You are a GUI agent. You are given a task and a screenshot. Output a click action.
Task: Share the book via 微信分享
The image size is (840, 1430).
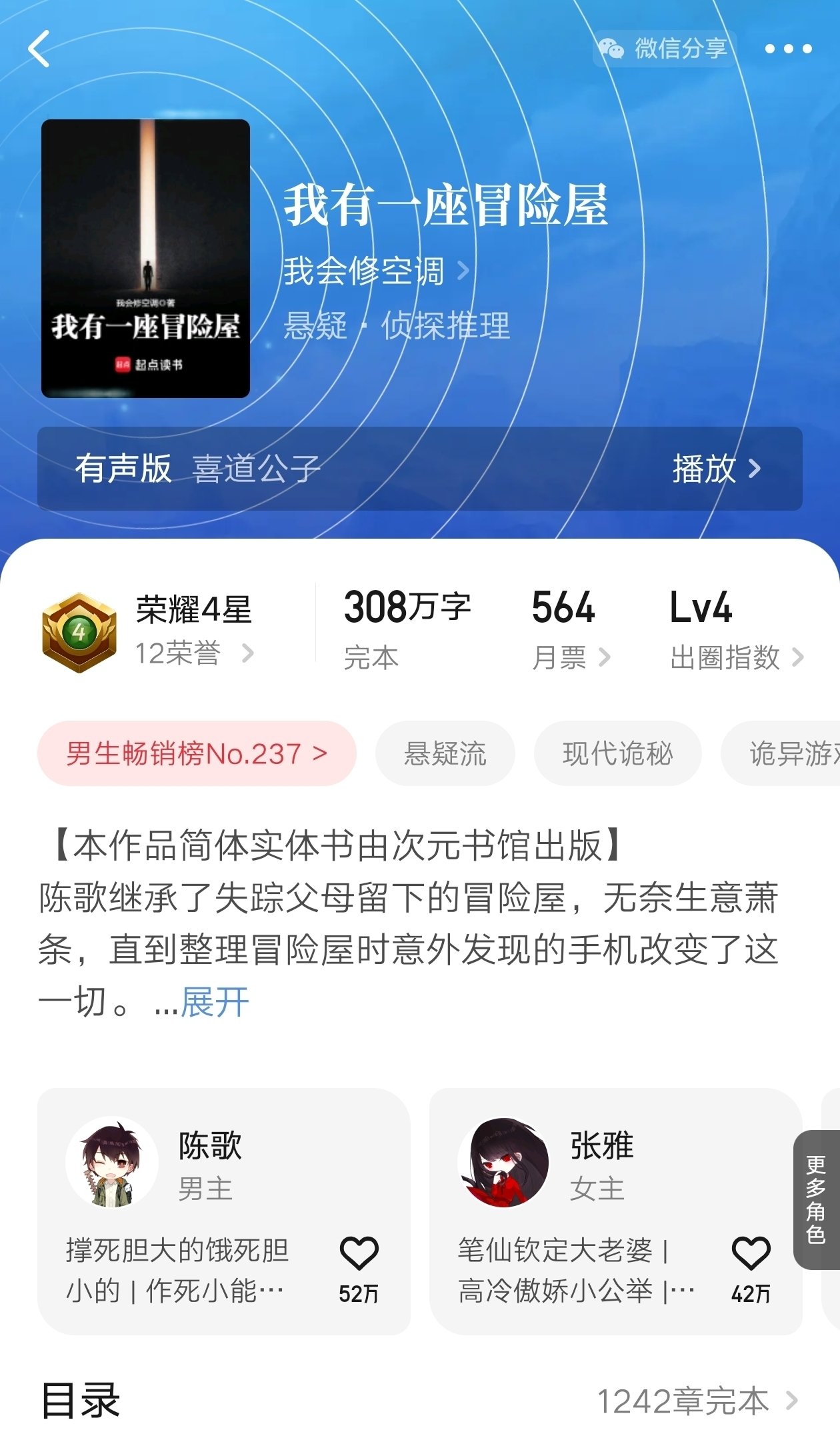point(664,49)
